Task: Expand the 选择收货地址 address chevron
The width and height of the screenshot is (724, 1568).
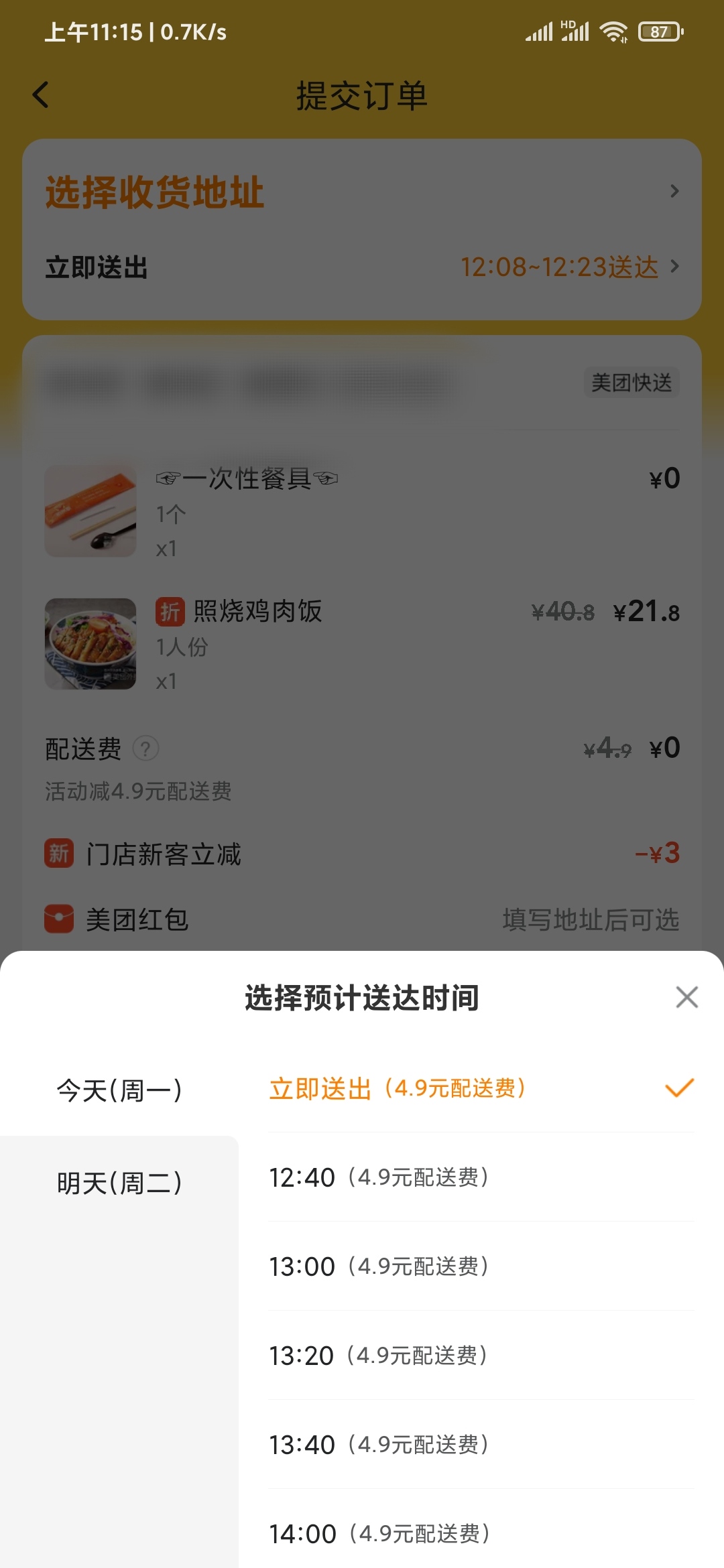Action: coord(674,192)
